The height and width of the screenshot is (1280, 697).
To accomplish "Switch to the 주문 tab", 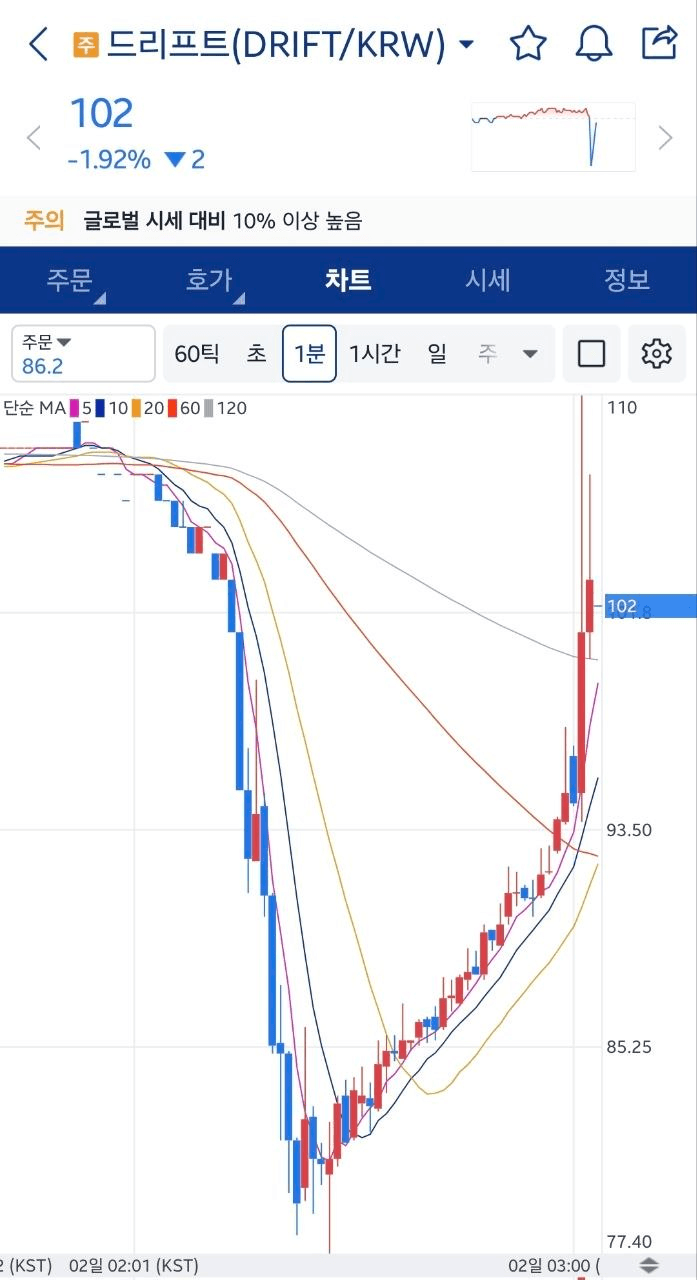I will (69, 280).
